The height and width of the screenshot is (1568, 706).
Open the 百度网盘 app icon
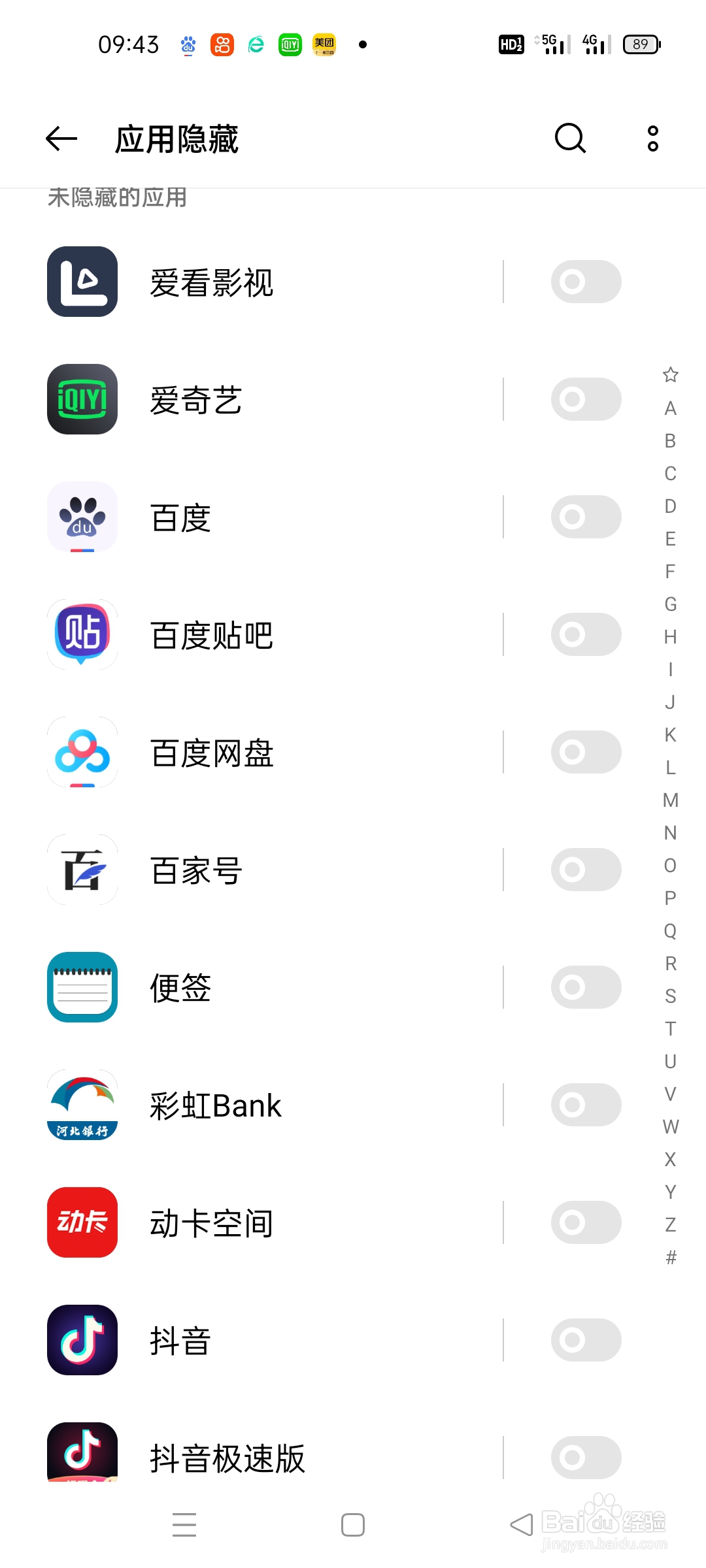coord(82,752)
